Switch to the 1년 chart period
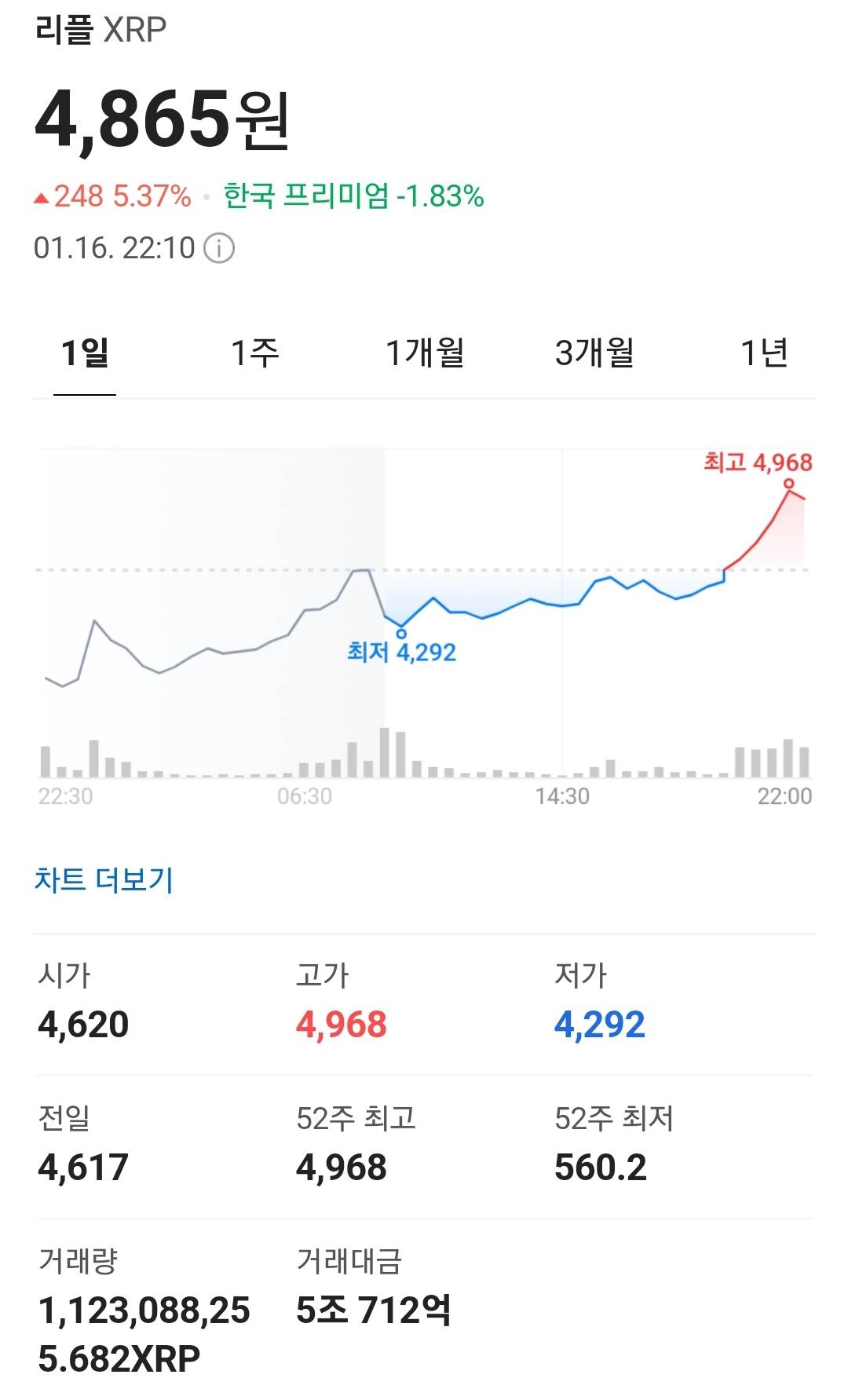The height and width of the screenshot is (1400, 848). (764, 353)
